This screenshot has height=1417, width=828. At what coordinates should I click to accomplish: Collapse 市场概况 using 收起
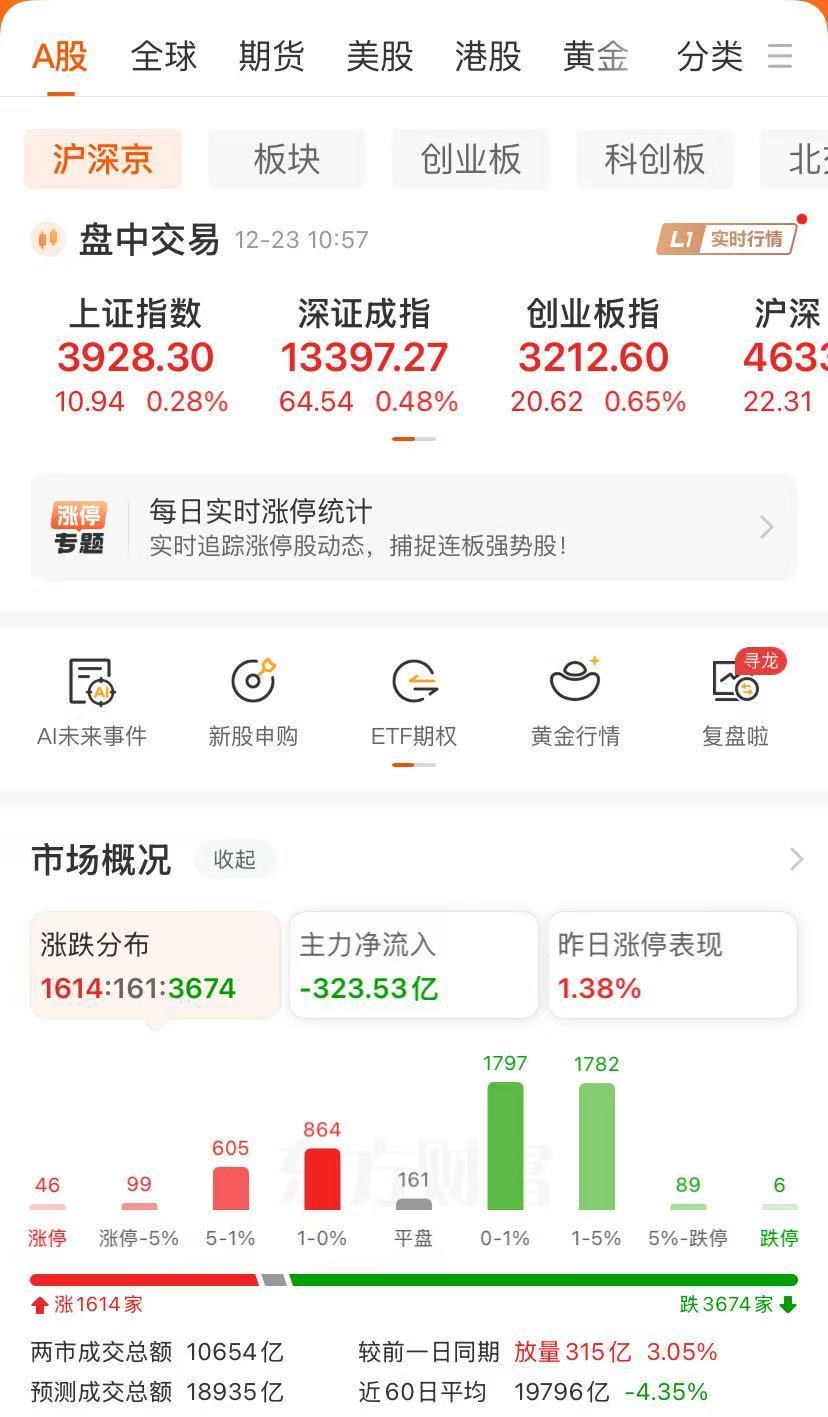[x=234, y=860]
